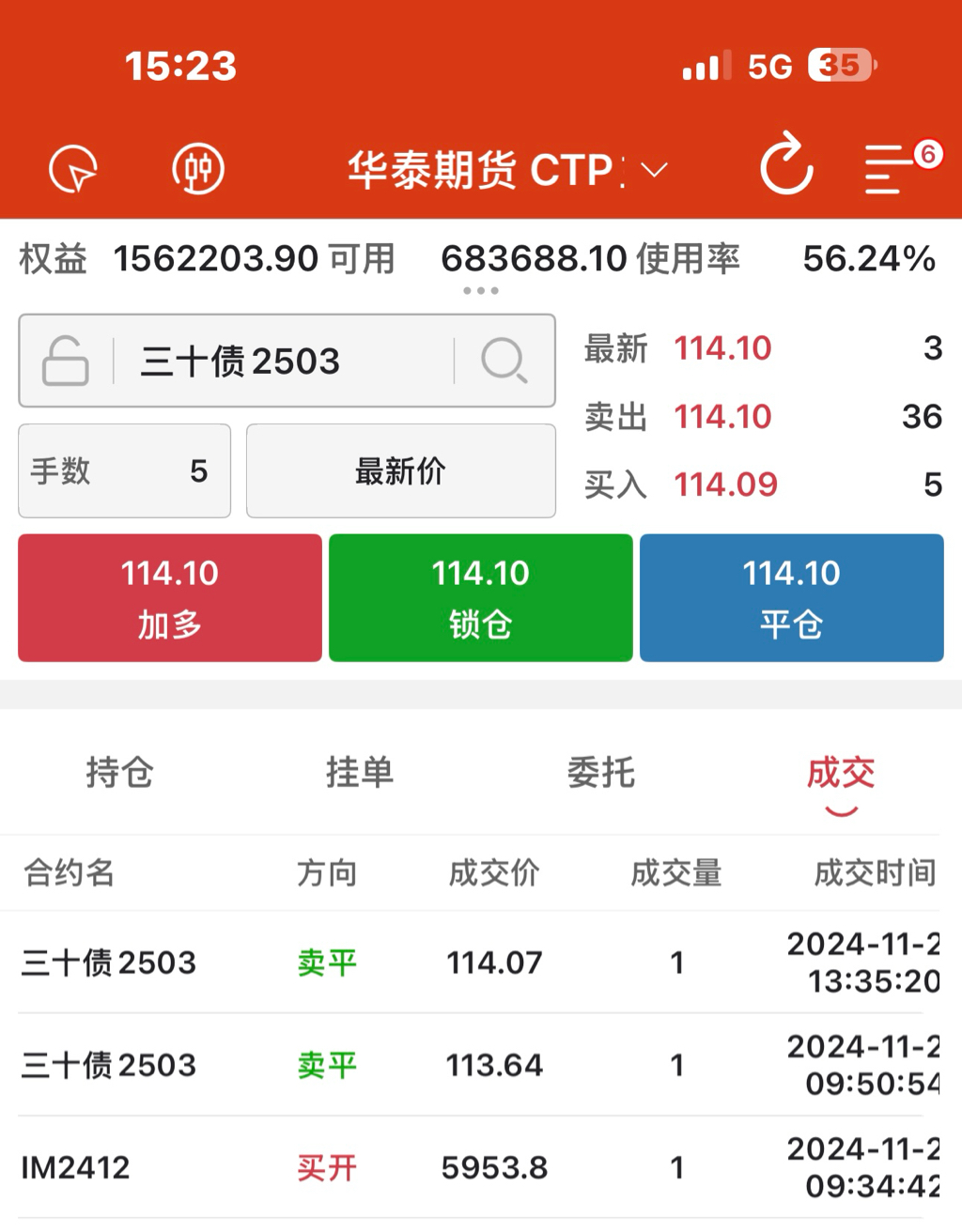This screenshot has width=962, height=1232.
Task: Toggle the lock icon next to 三十债2503
Action: pyautogui.click(x=66, y=361)
